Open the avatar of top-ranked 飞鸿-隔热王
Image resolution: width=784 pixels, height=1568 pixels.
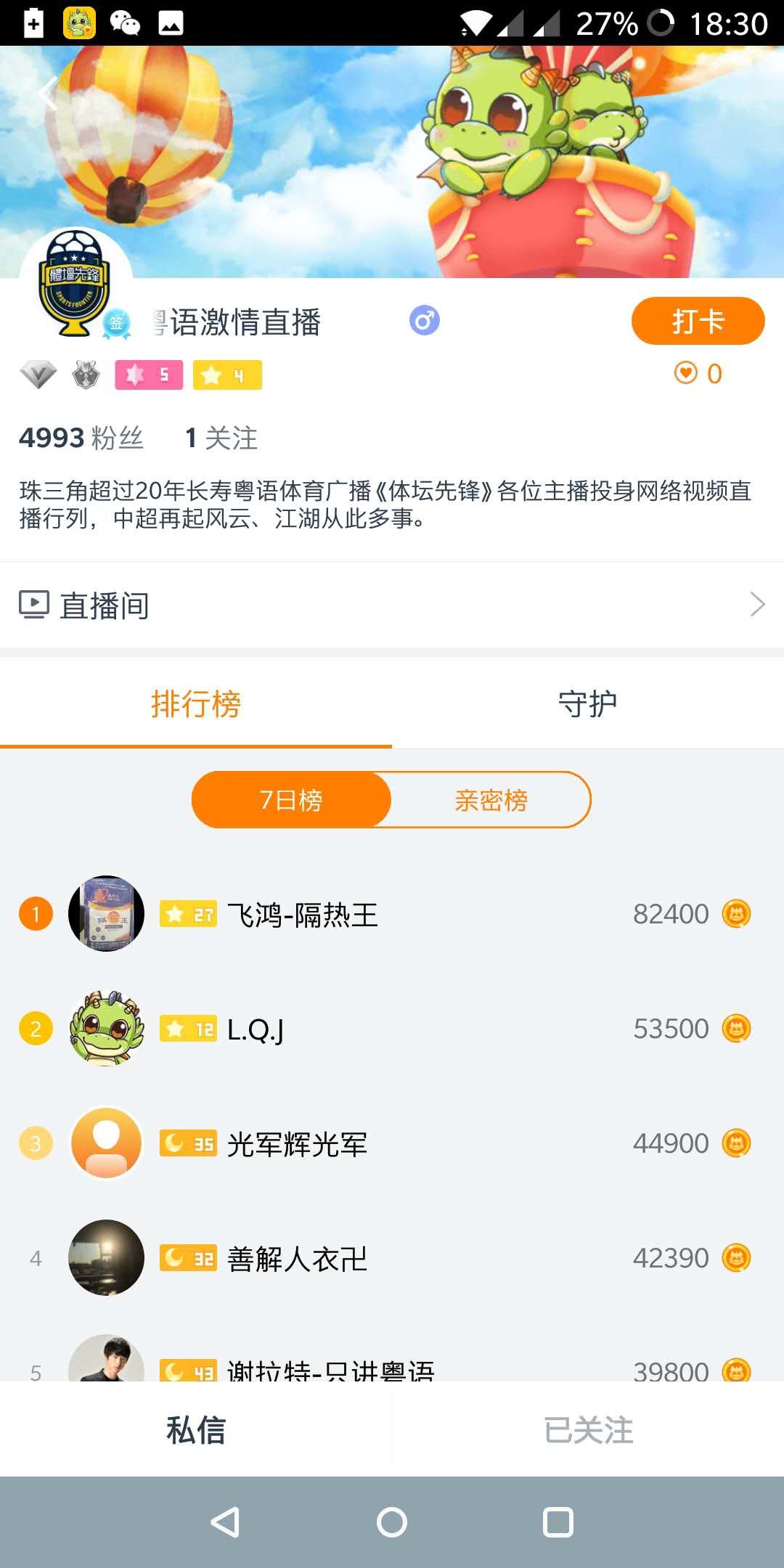pyautogui.click(x=106, y=913)
